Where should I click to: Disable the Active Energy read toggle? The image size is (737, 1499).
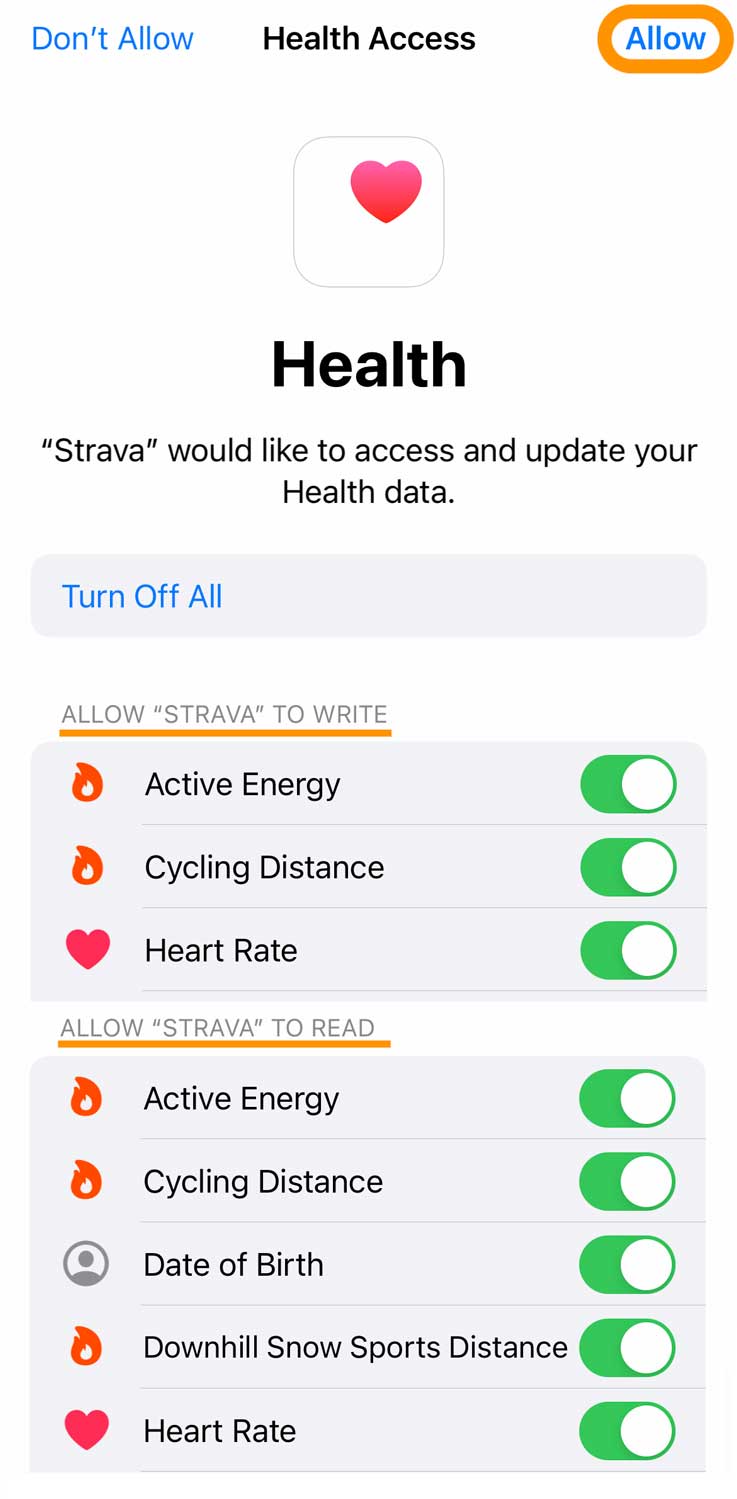click(626, 1098)
